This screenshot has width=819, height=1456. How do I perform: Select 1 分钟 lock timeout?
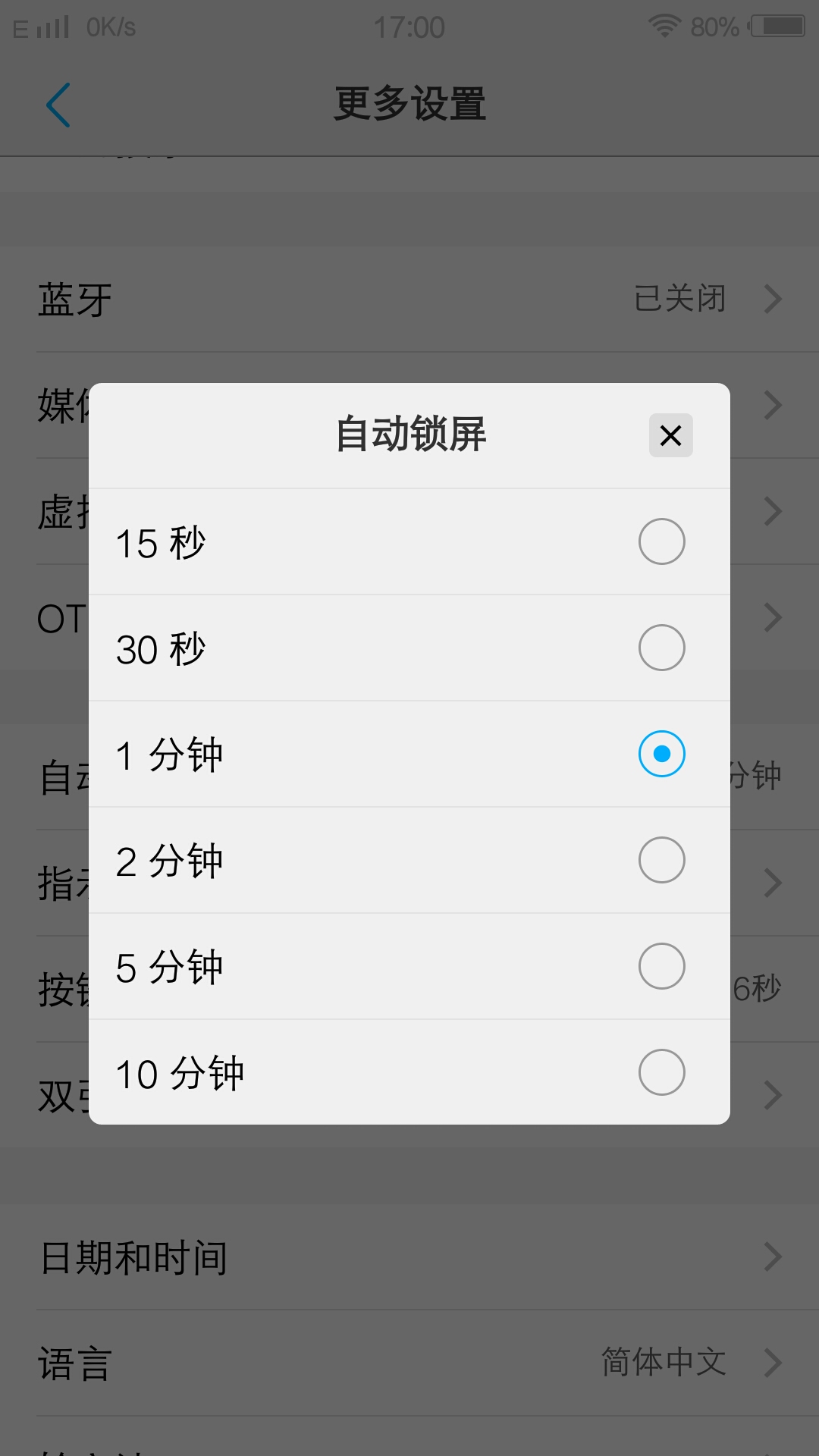[661, 754]
